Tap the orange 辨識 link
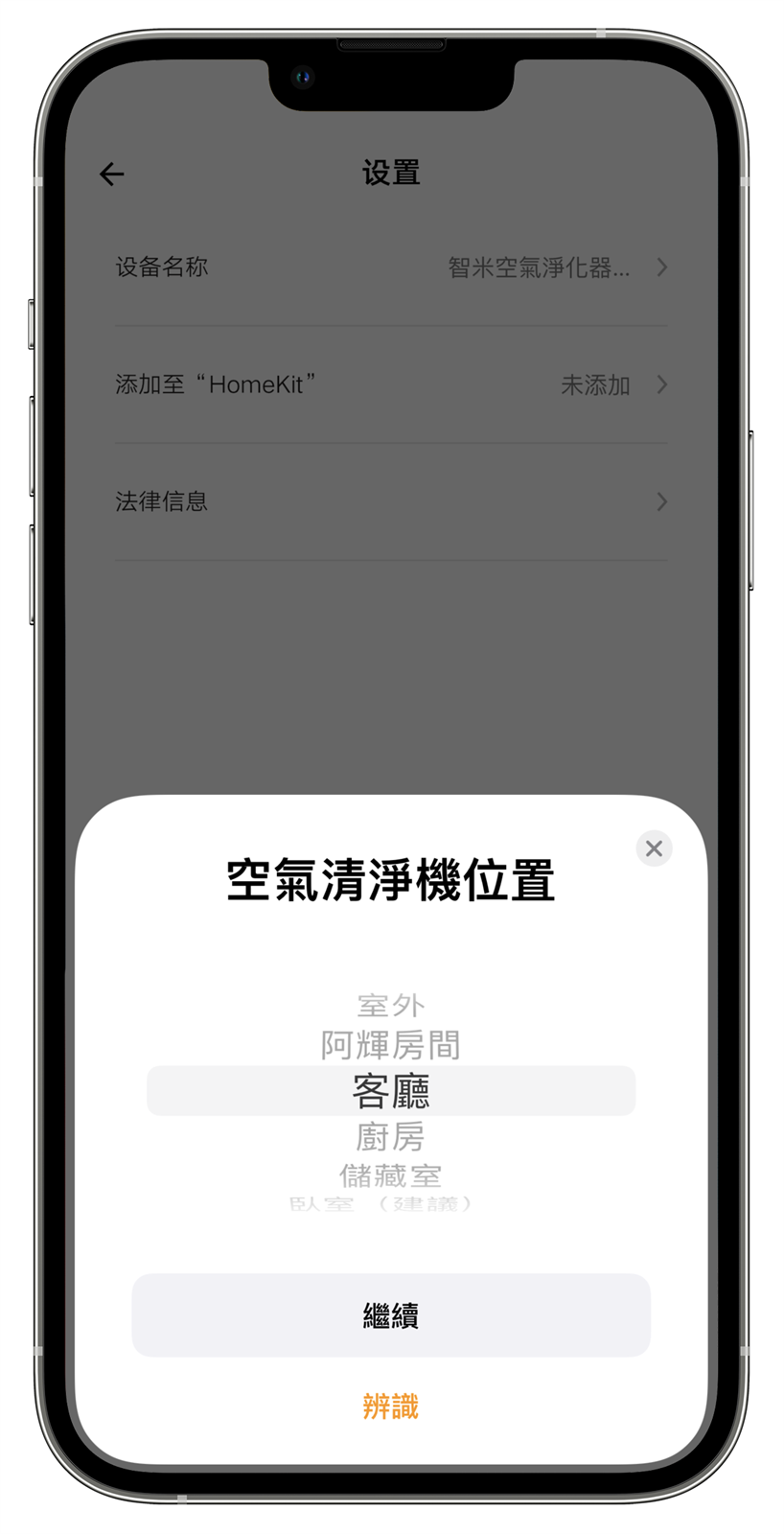The image size is (784, 1534). pyautogui.click(x=391, y=1406)
